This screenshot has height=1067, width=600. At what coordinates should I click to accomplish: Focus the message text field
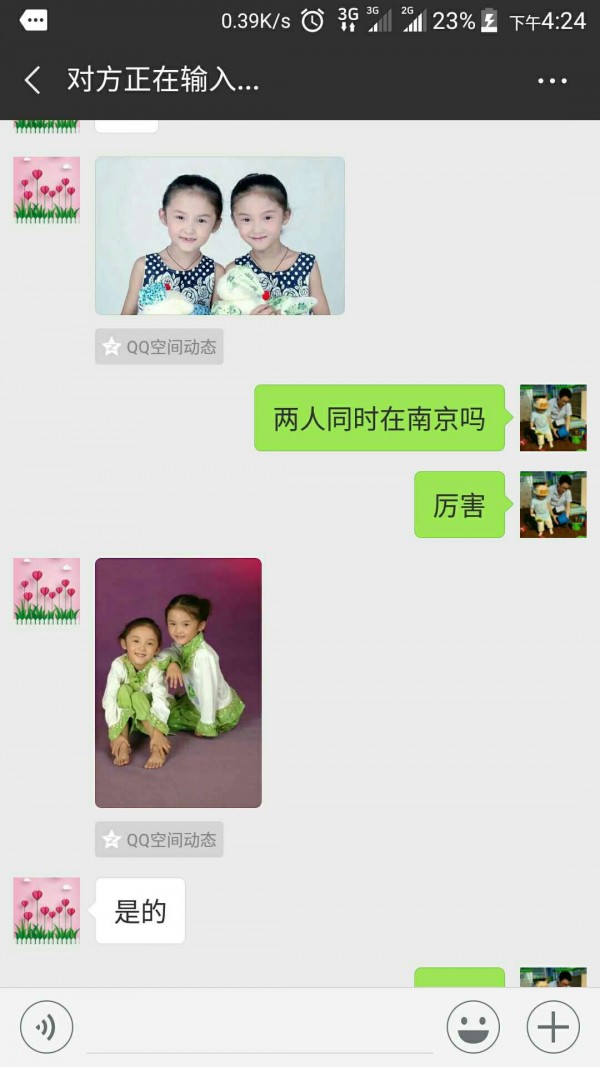260,1027
